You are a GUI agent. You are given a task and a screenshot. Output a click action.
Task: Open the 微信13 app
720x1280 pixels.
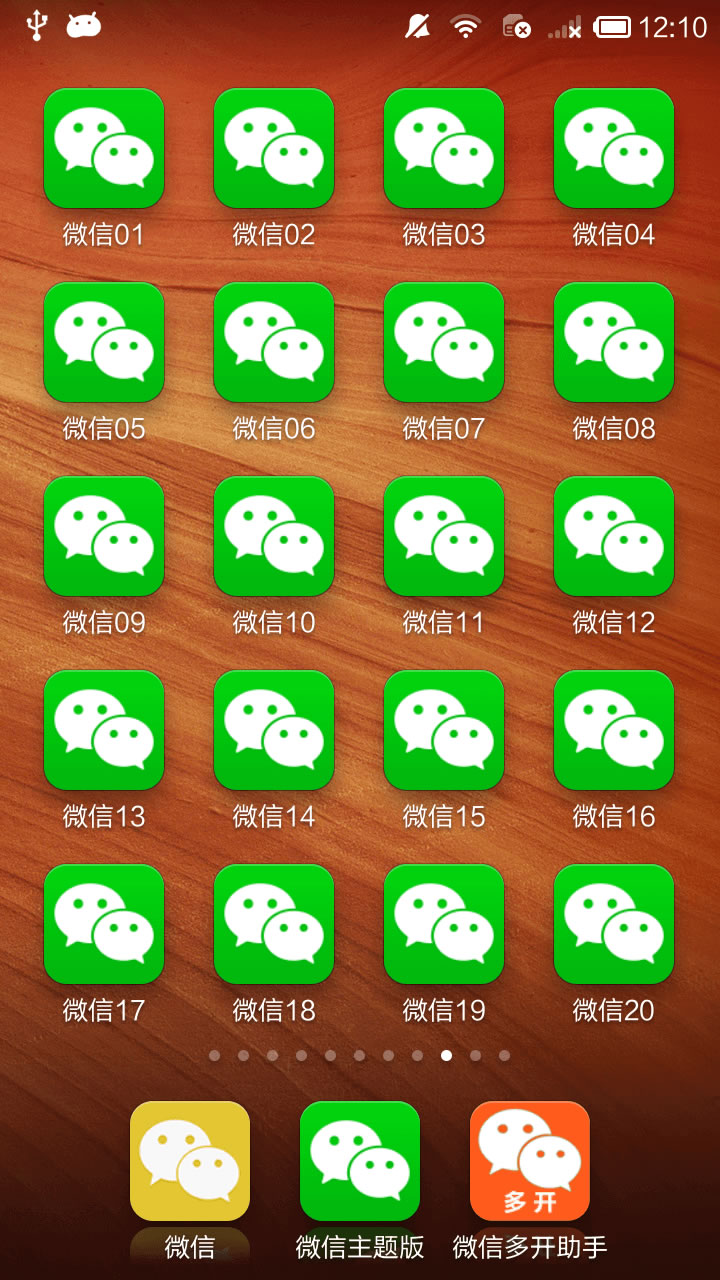click(x=104, y=730)
